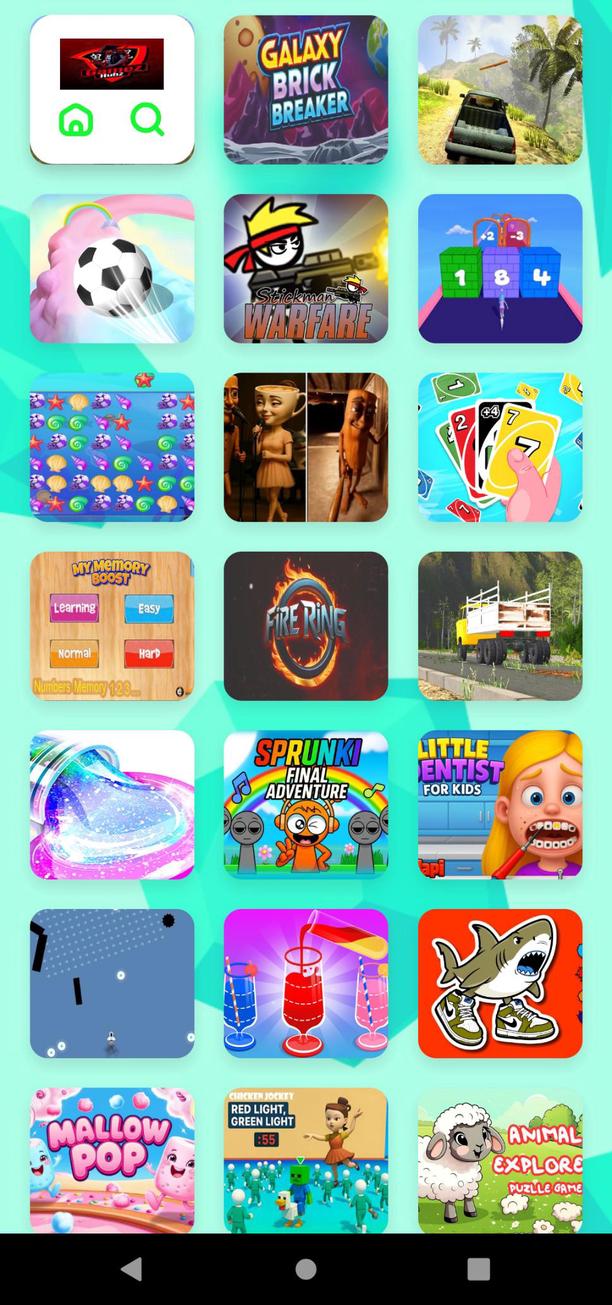The image size is (612, 1305).
Task: Open the card game with +4 card
Action: [x=500, y=447]
